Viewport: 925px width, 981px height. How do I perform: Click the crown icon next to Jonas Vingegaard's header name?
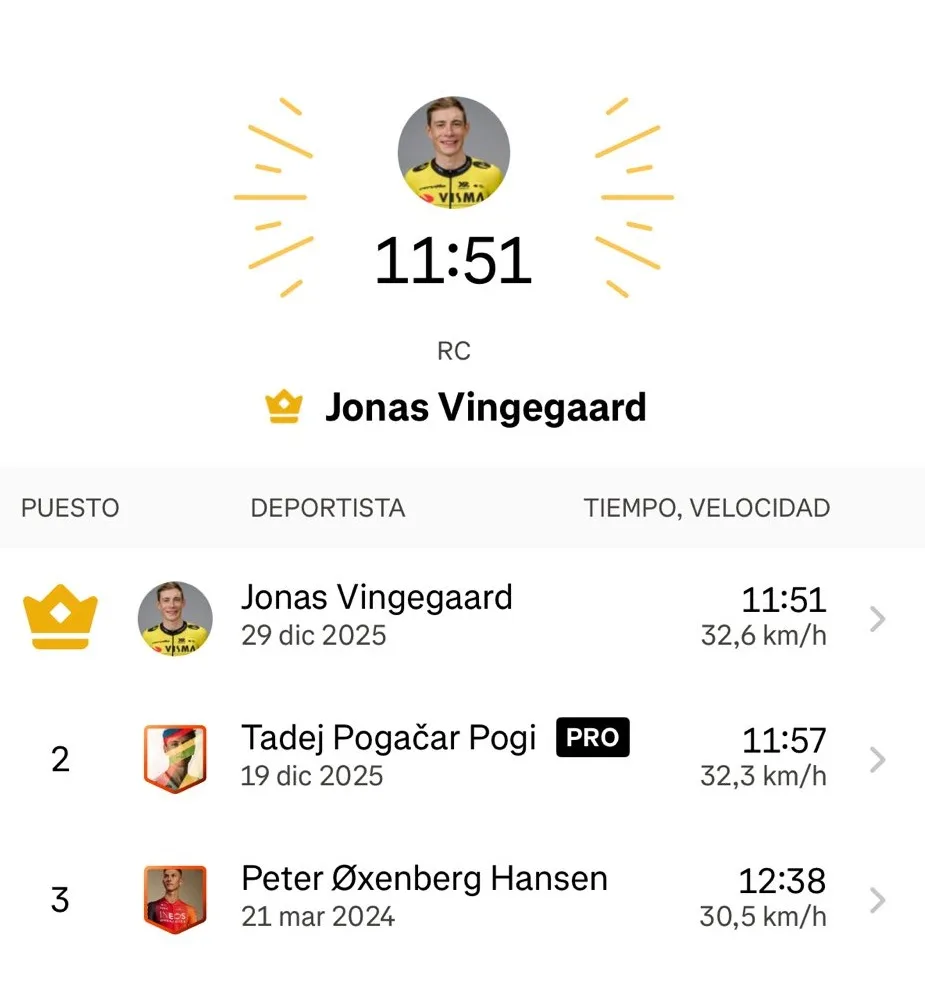click(x=283, y=406)
